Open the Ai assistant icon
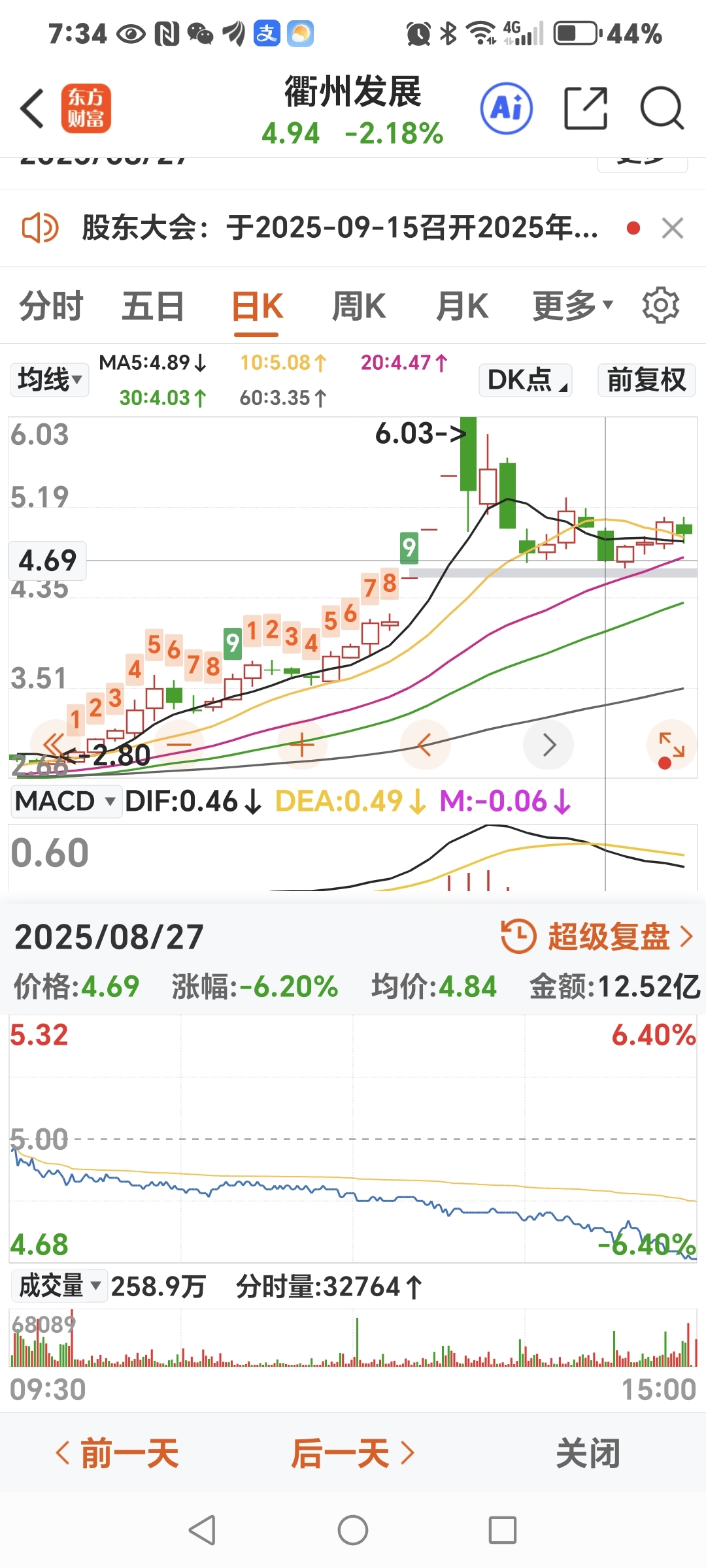This screenshot has width=706, height=1568. click(506, 108)
